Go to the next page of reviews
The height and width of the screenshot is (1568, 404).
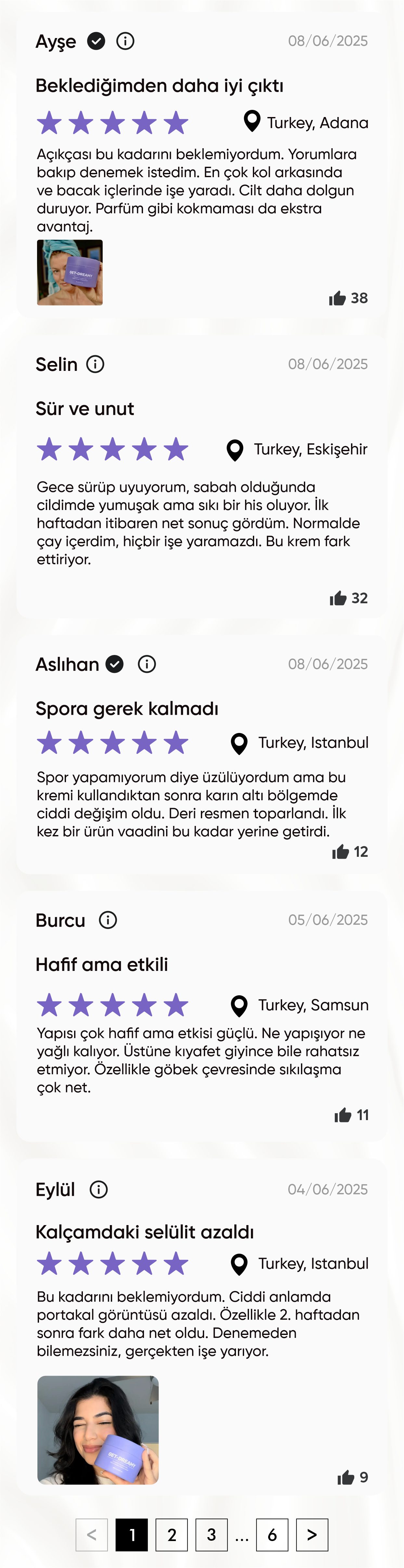(x=311, y=1535)
